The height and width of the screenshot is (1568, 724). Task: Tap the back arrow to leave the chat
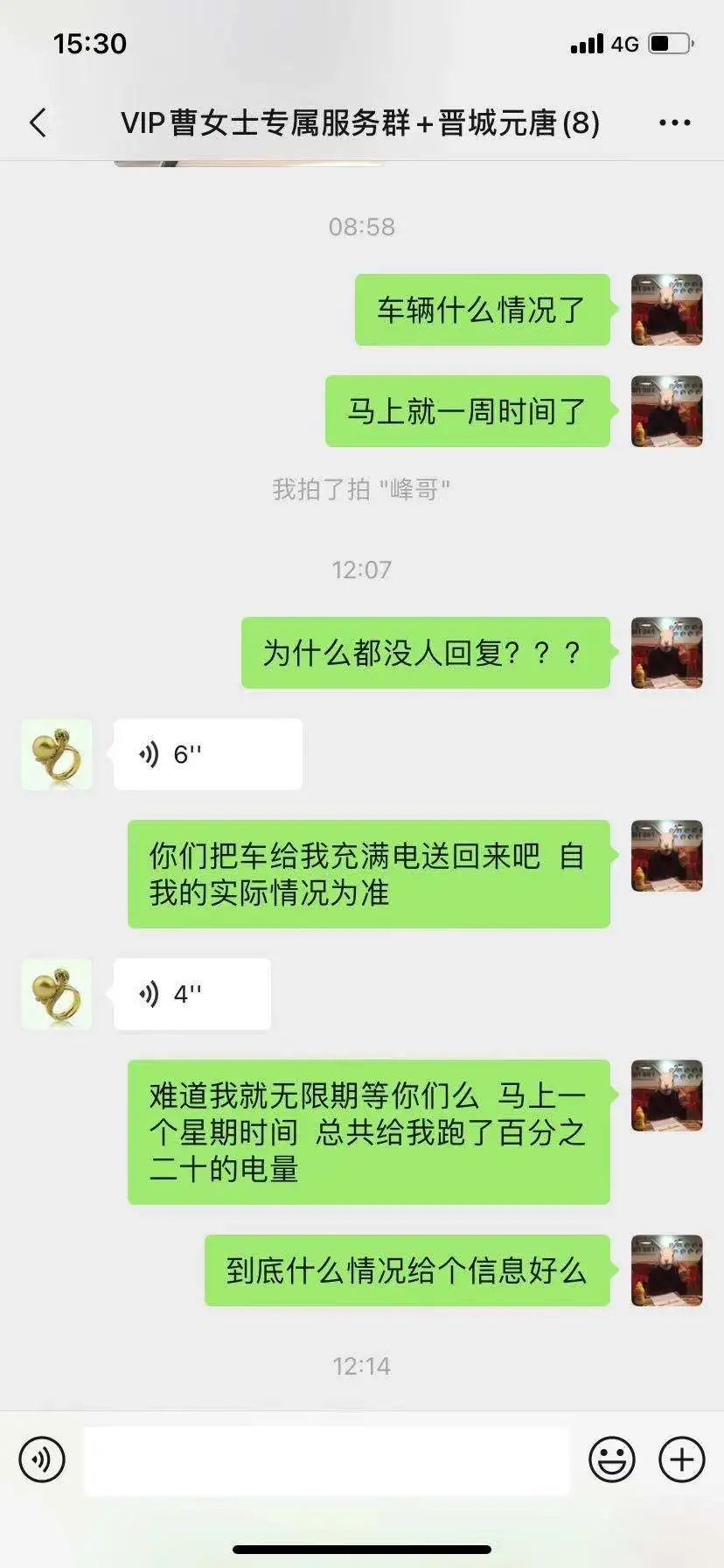(37, 122)
